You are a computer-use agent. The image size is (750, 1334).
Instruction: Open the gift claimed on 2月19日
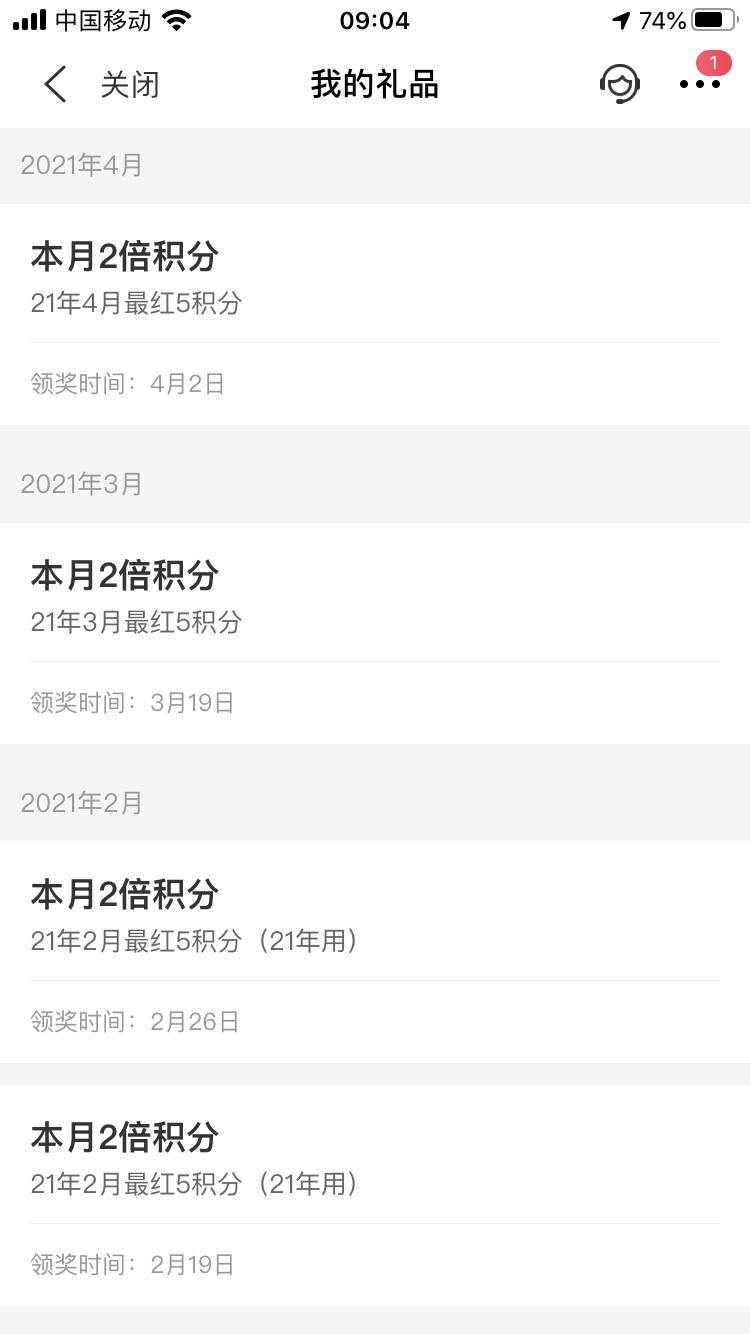[x=375, y=1195]
